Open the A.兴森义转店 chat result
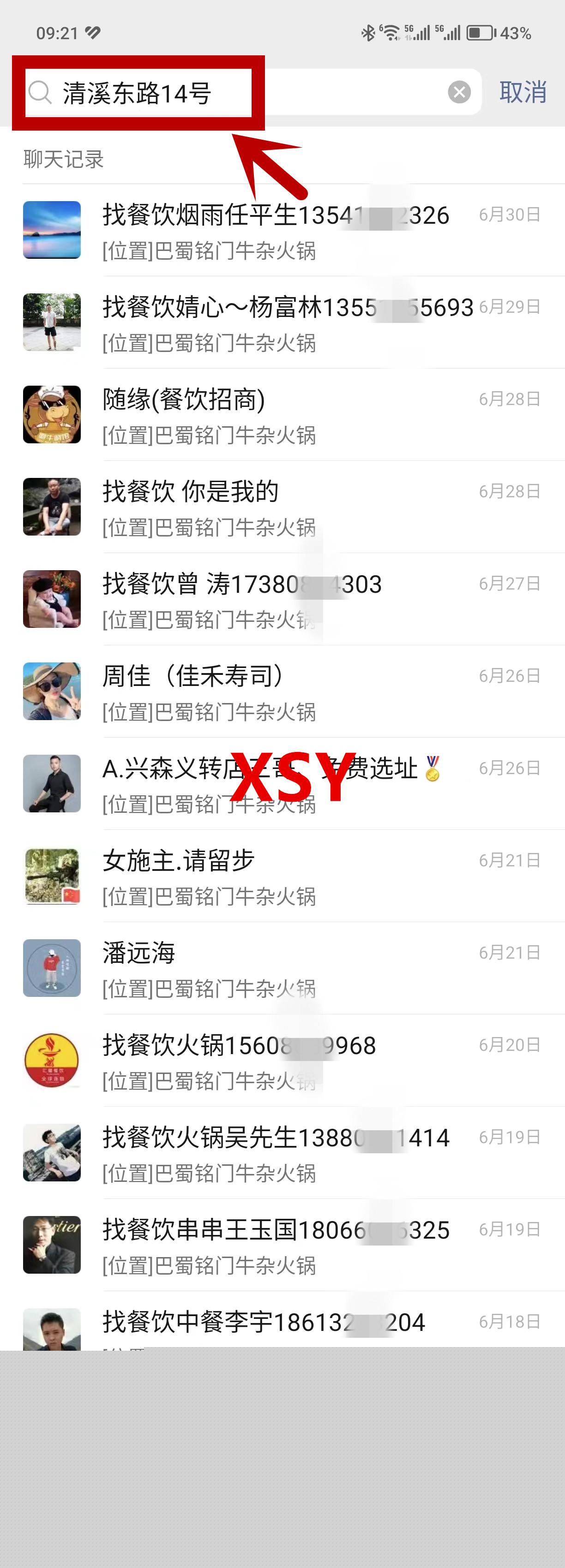This screenshot has width=565, height=1568. point(292,785)
